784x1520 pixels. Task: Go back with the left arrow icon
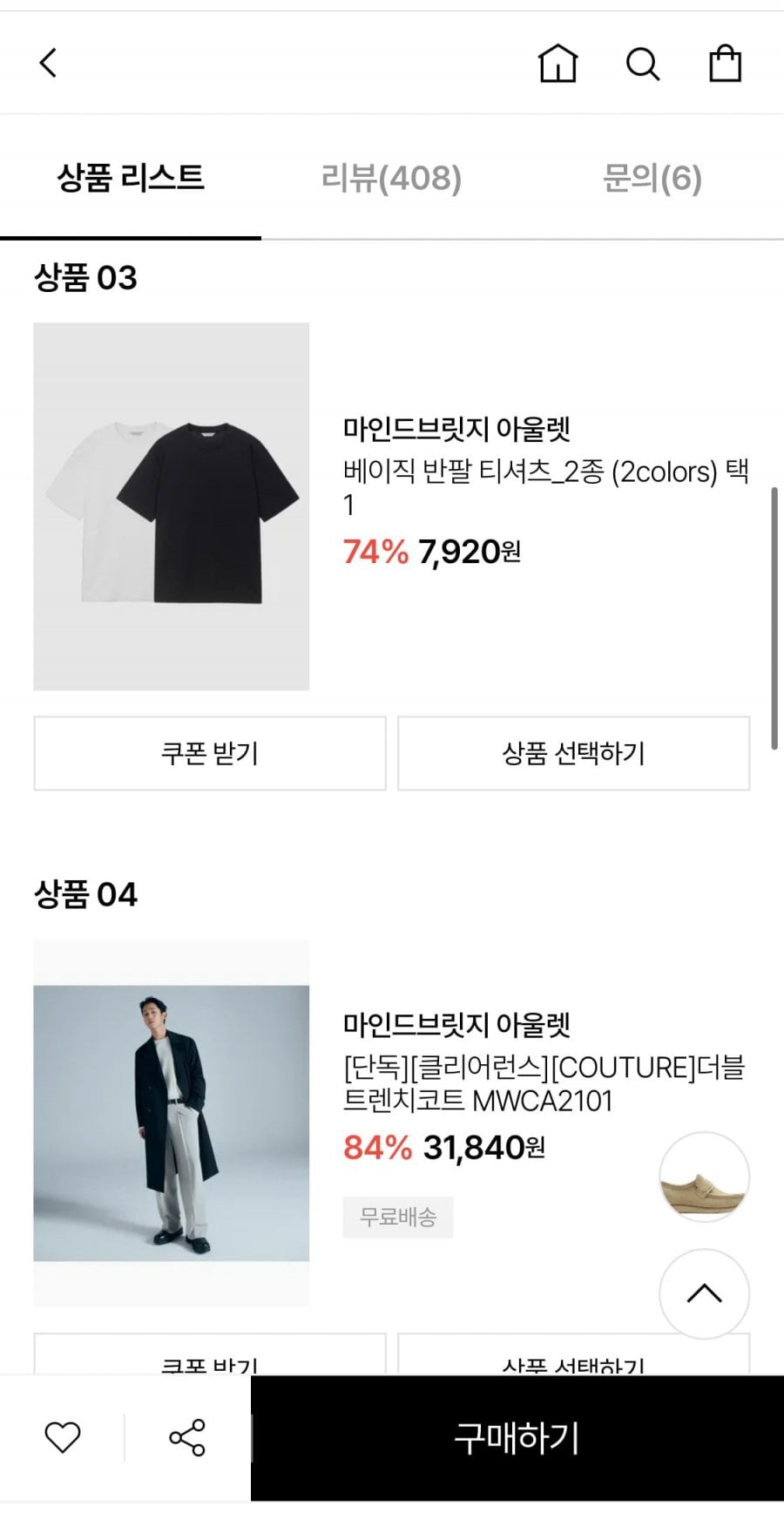tap(48, 61)
